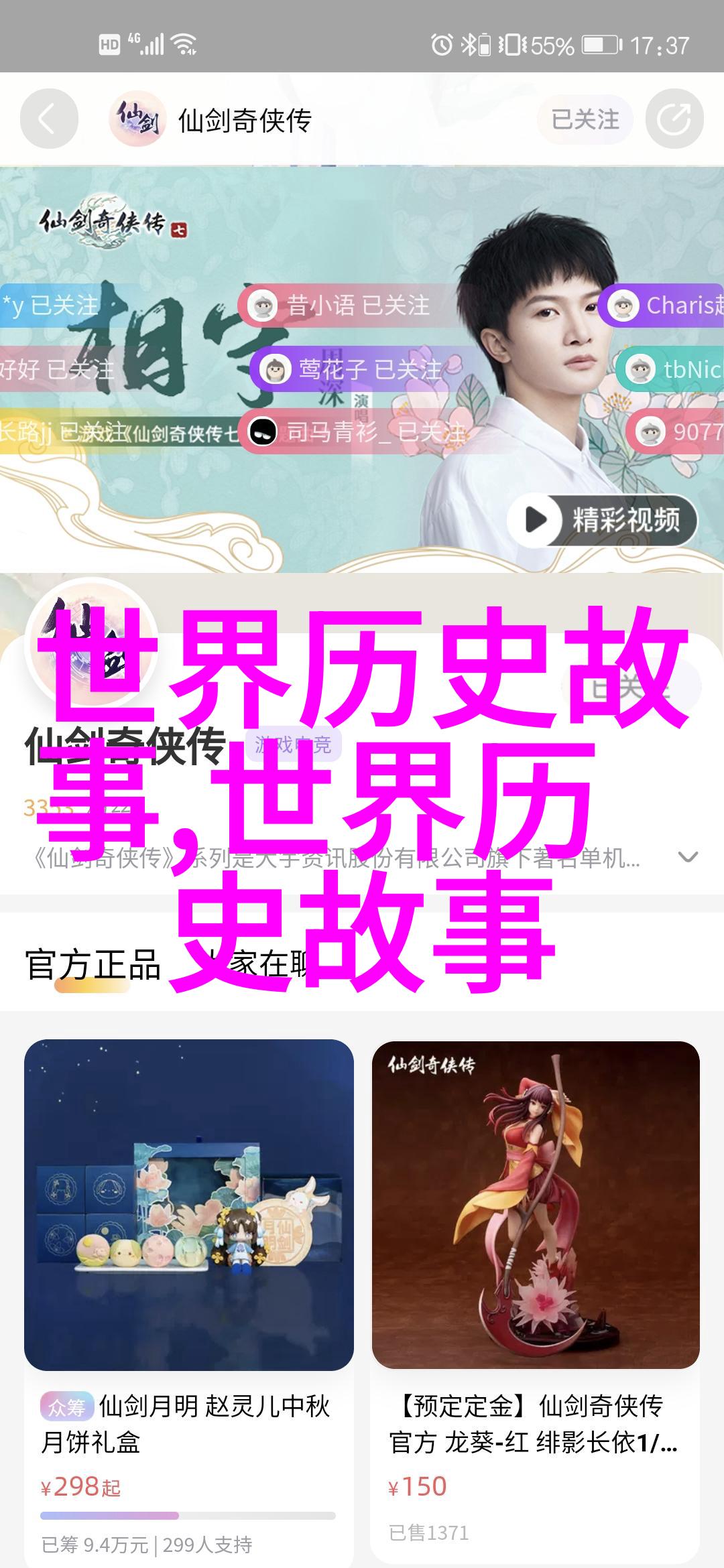Go back using the top-left arrow
Viewport: 724px width, 1568px height.
(x=48, y=120)
